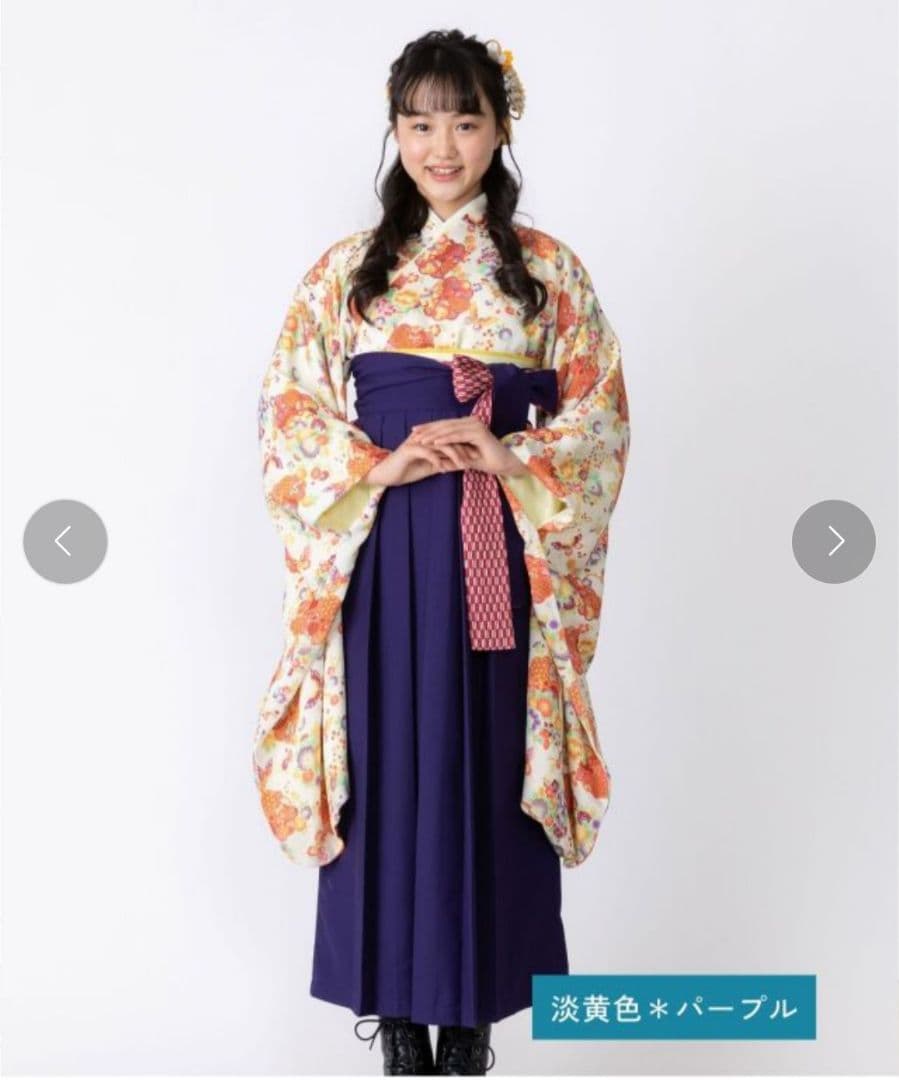Show the next product photo

pos(833,541)
